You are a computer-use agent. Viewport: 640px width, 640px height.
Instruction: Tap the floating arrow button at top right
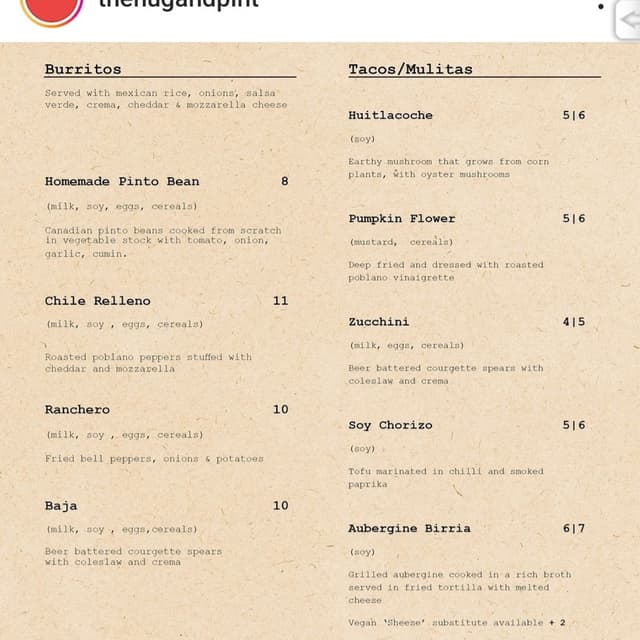[x=628, y=19]
